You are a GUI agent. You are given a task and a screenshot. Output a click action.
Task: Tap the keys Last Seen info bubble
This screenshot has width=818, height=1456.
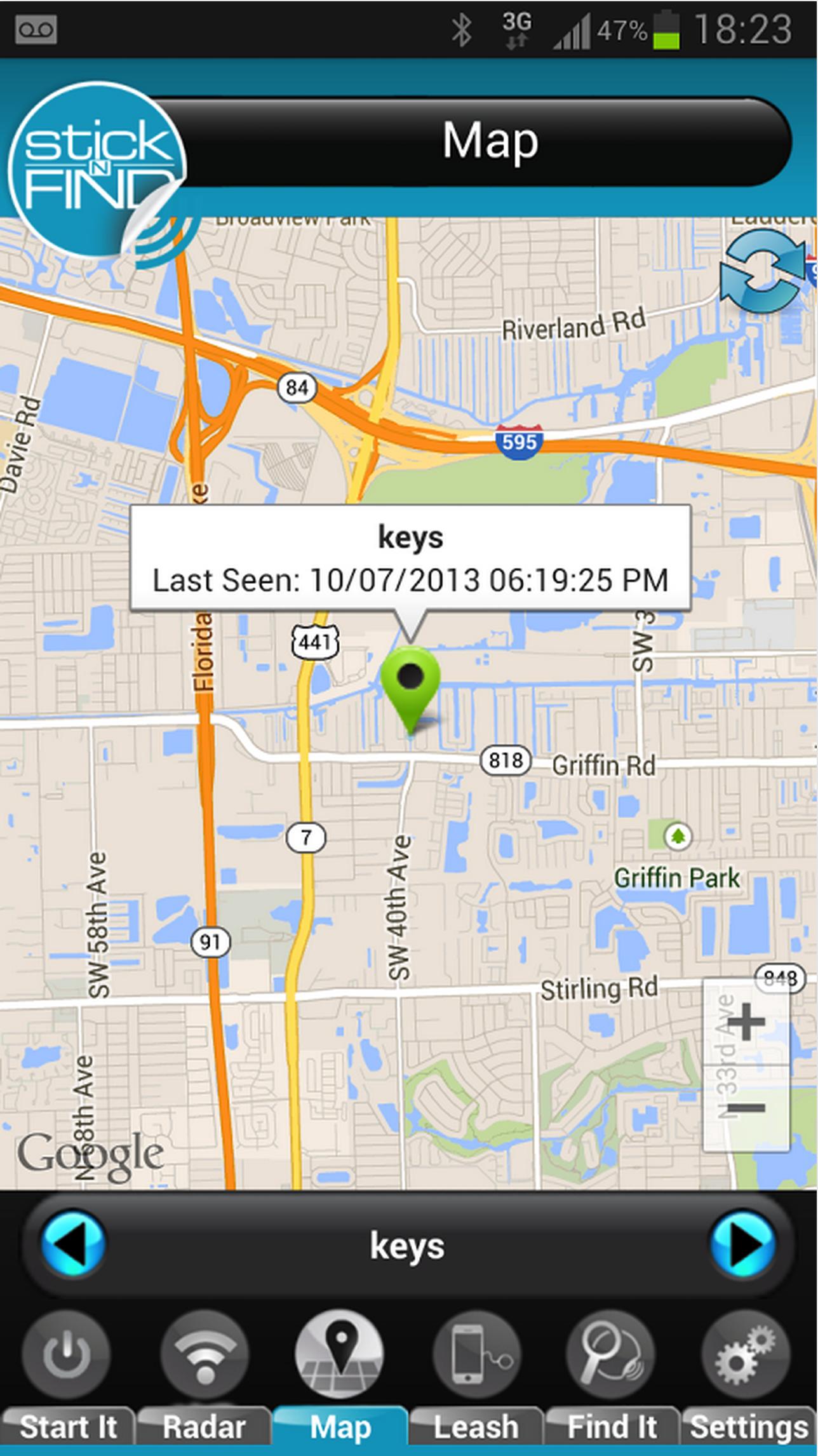point(410,559)
